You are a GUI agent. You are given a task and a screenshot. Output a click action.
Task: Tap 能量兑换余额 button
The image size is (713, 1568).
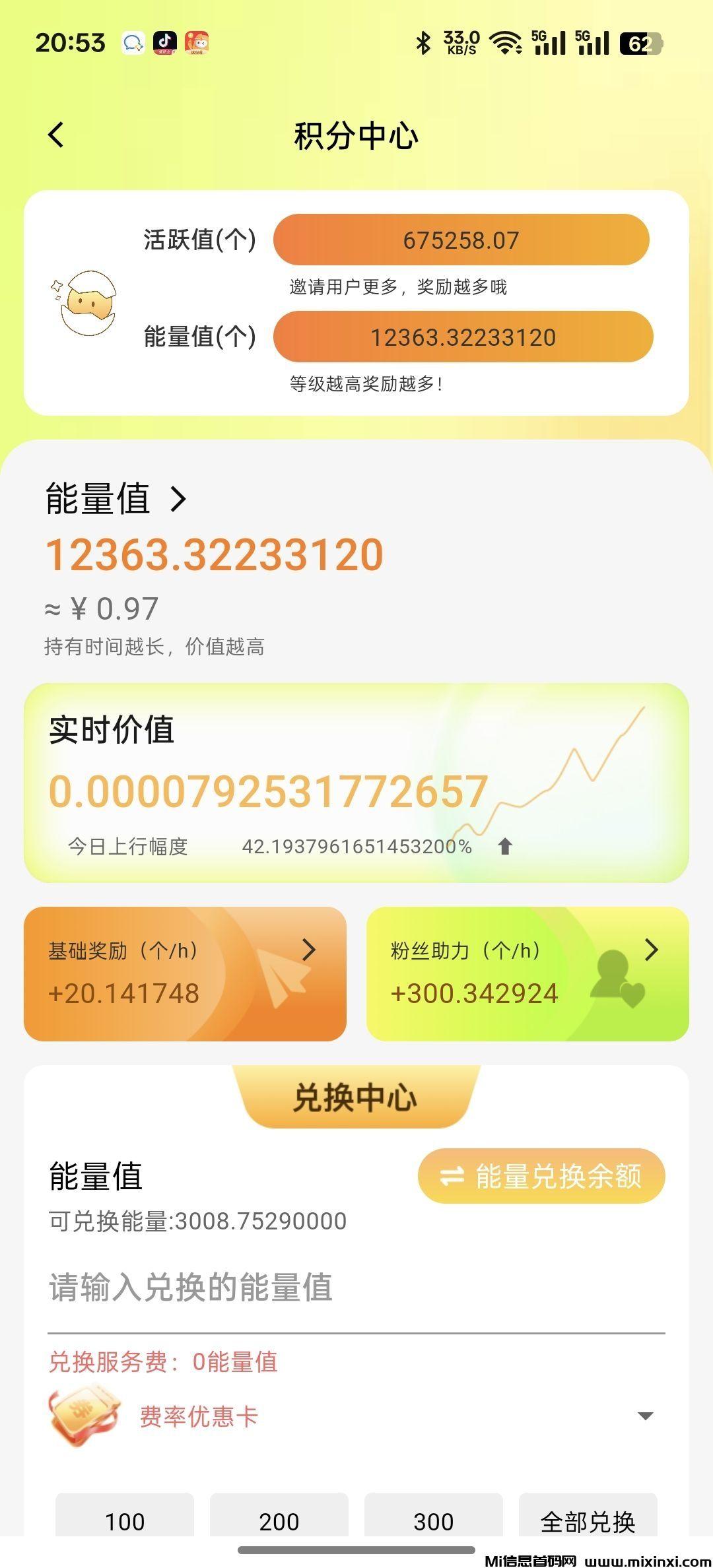pos(541,1175)
